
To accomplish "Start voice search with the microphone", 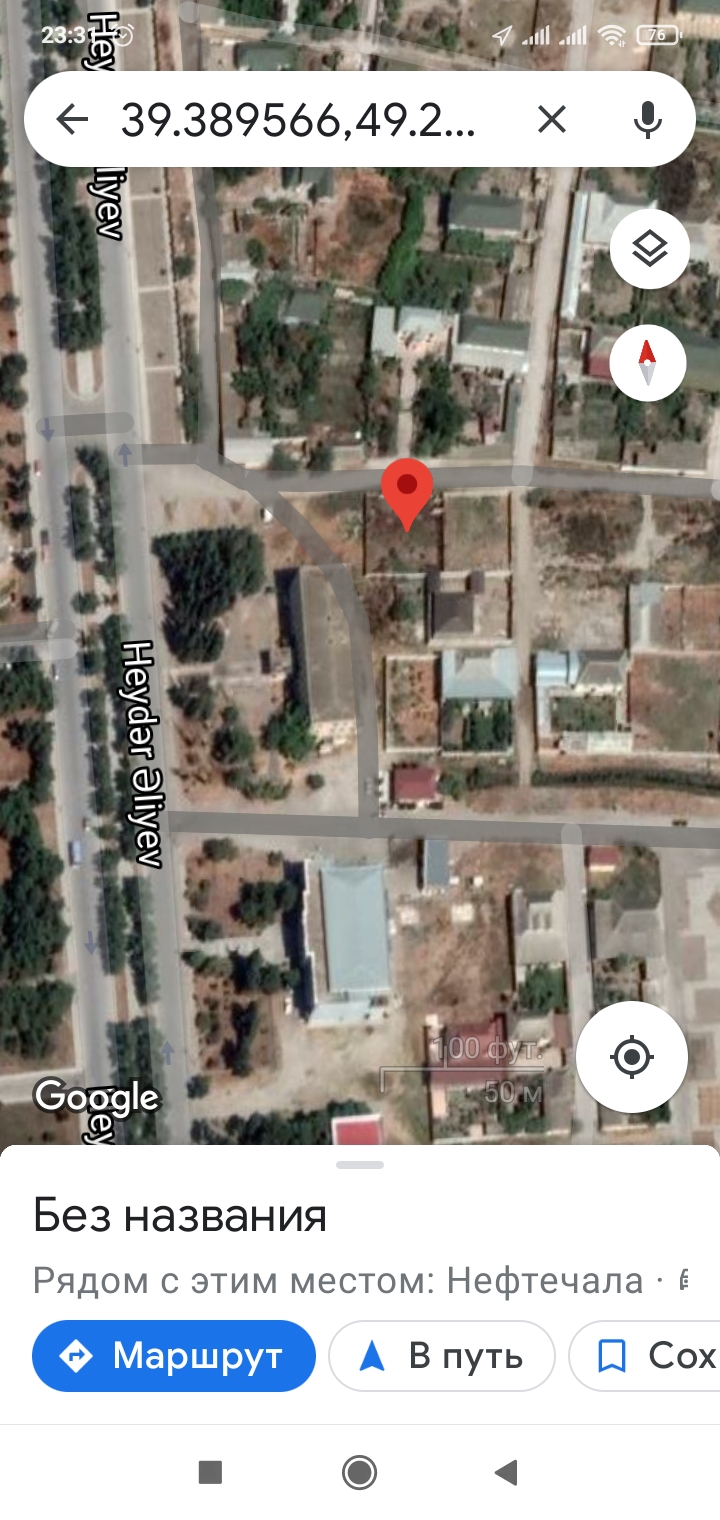I will tap(648, 120).
